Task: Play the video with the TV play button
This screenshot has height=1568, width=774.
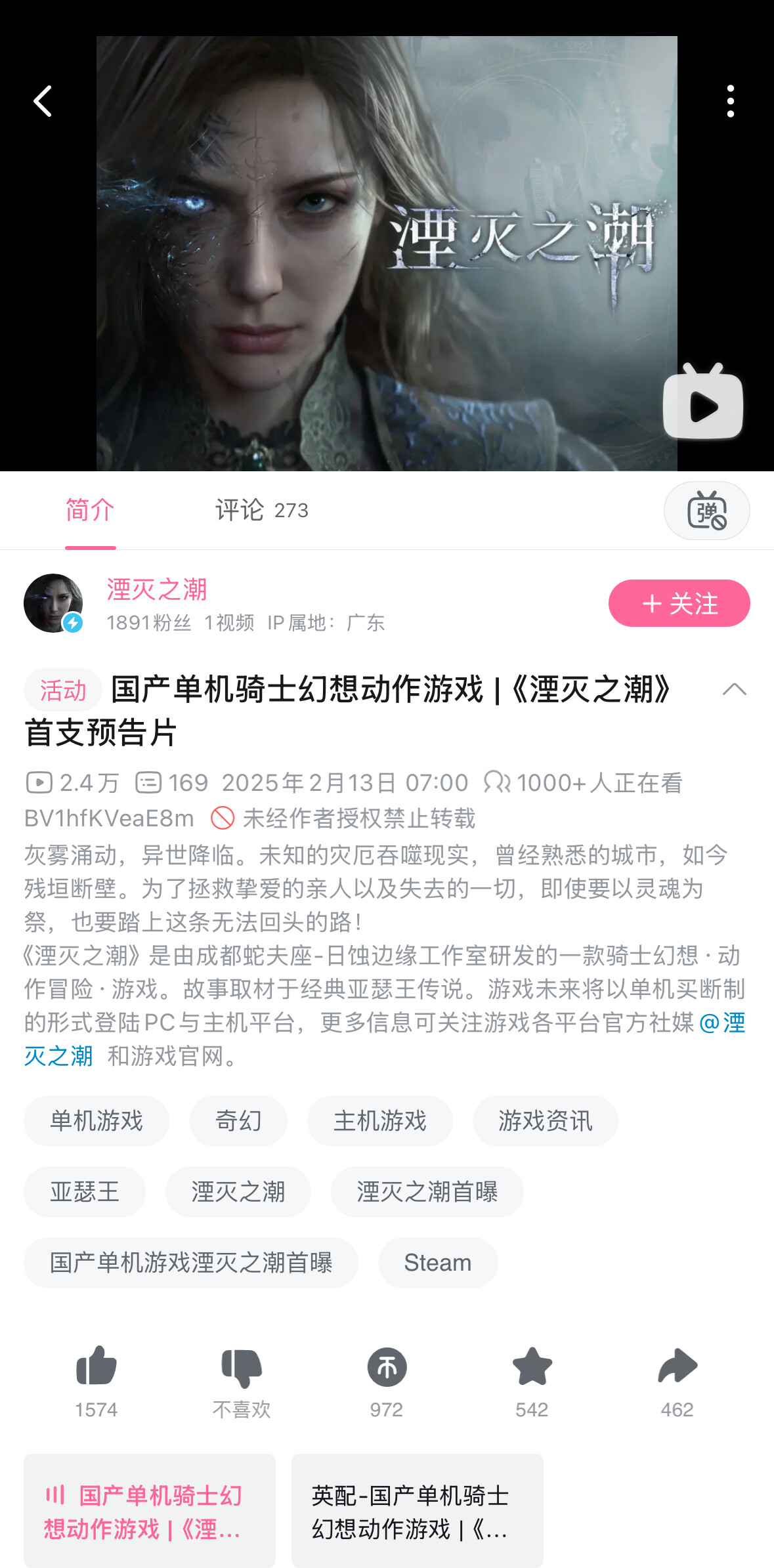Action: (x=702, y=402)
